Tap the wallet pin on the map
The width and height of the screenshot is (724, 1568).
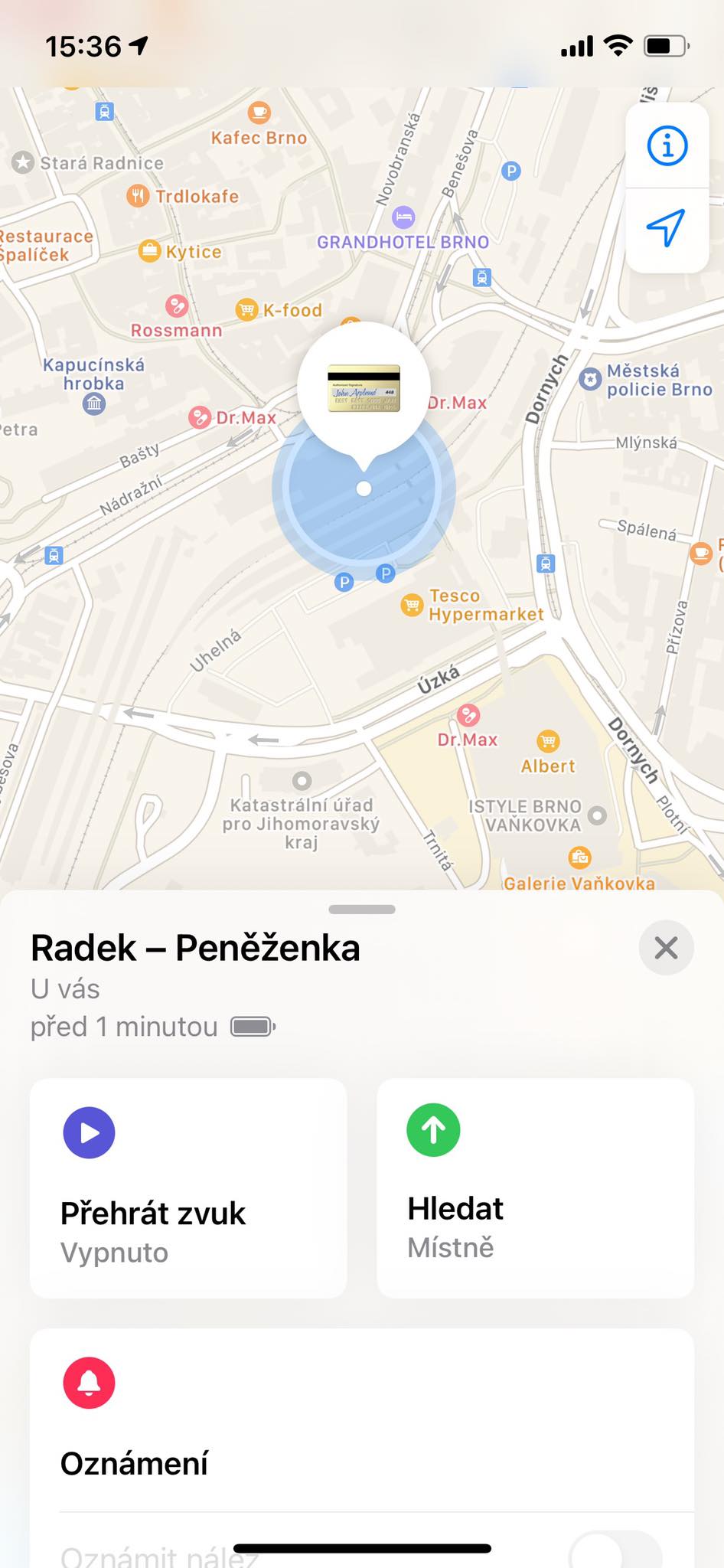click(364, 389)
